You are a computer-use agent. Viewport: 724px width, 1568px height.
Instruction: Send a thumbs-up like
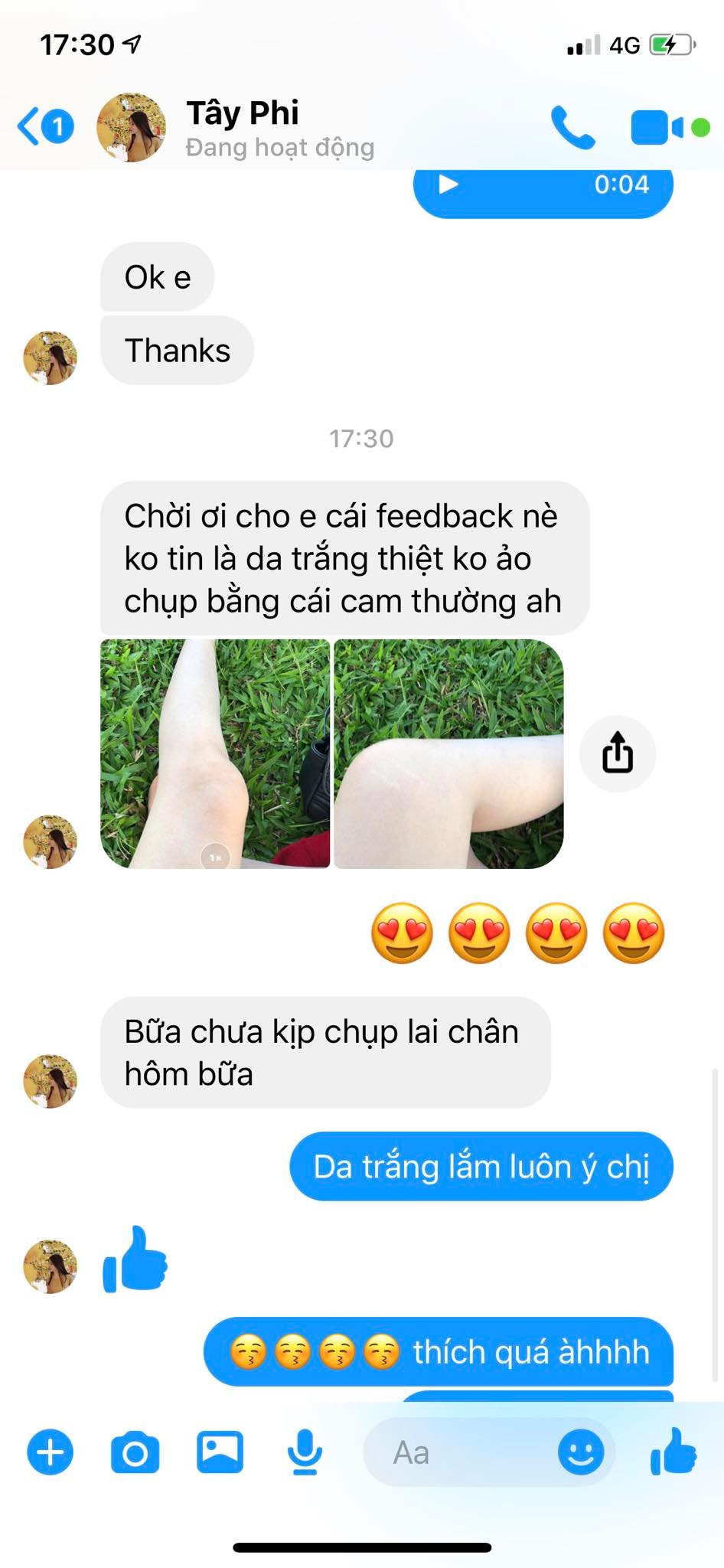(x=673, y=1452)
